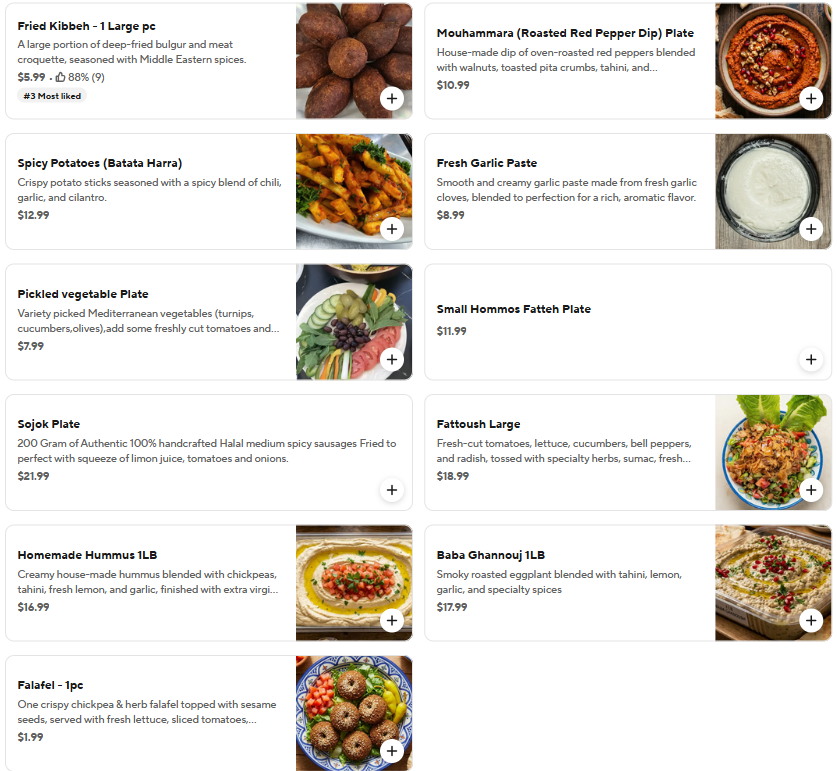Viewport: 837px width, 771px height.
Task: Add Spicy Potatoes (Batata Harra) to cart
Action: point(392,229)
